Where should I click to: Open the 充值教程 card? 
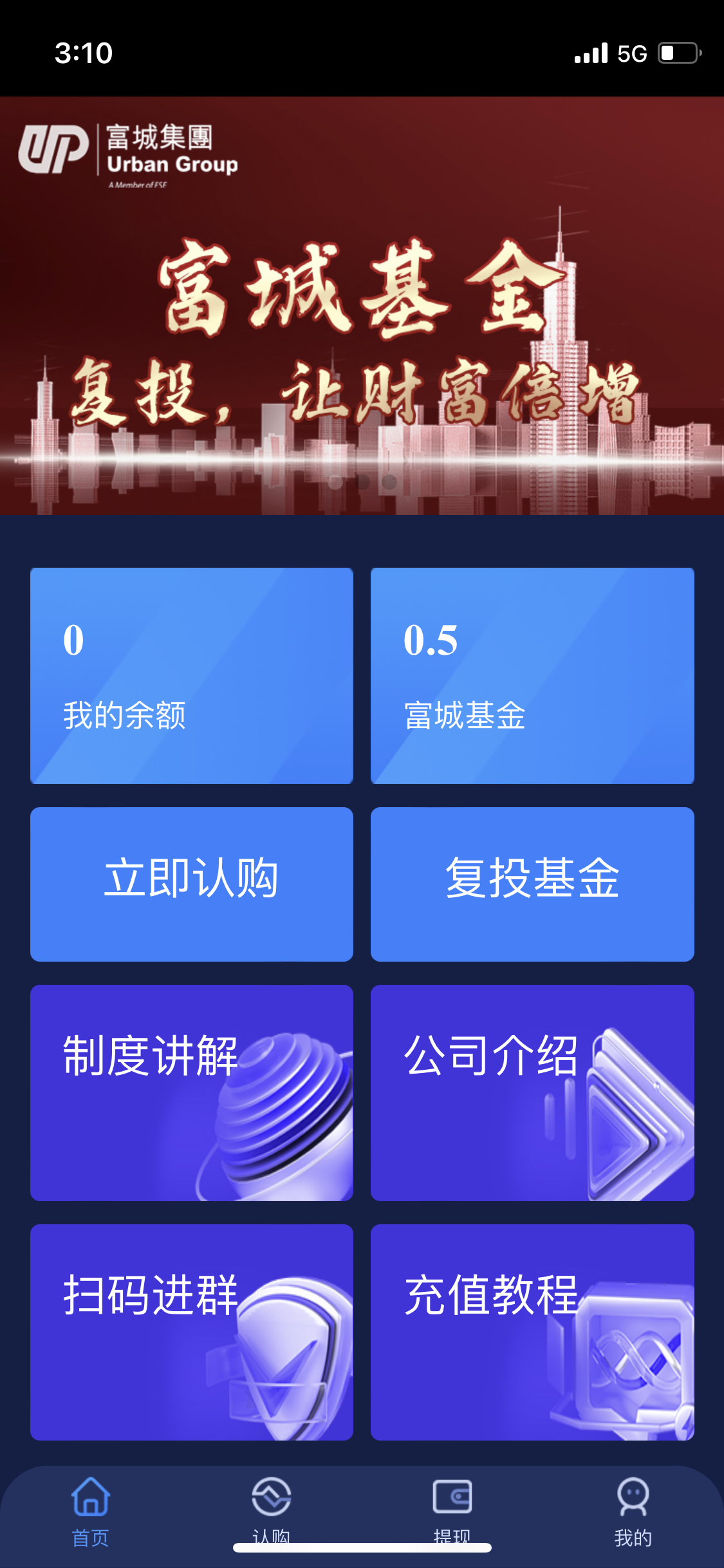pyautogui.click(x=532, y=1332)
